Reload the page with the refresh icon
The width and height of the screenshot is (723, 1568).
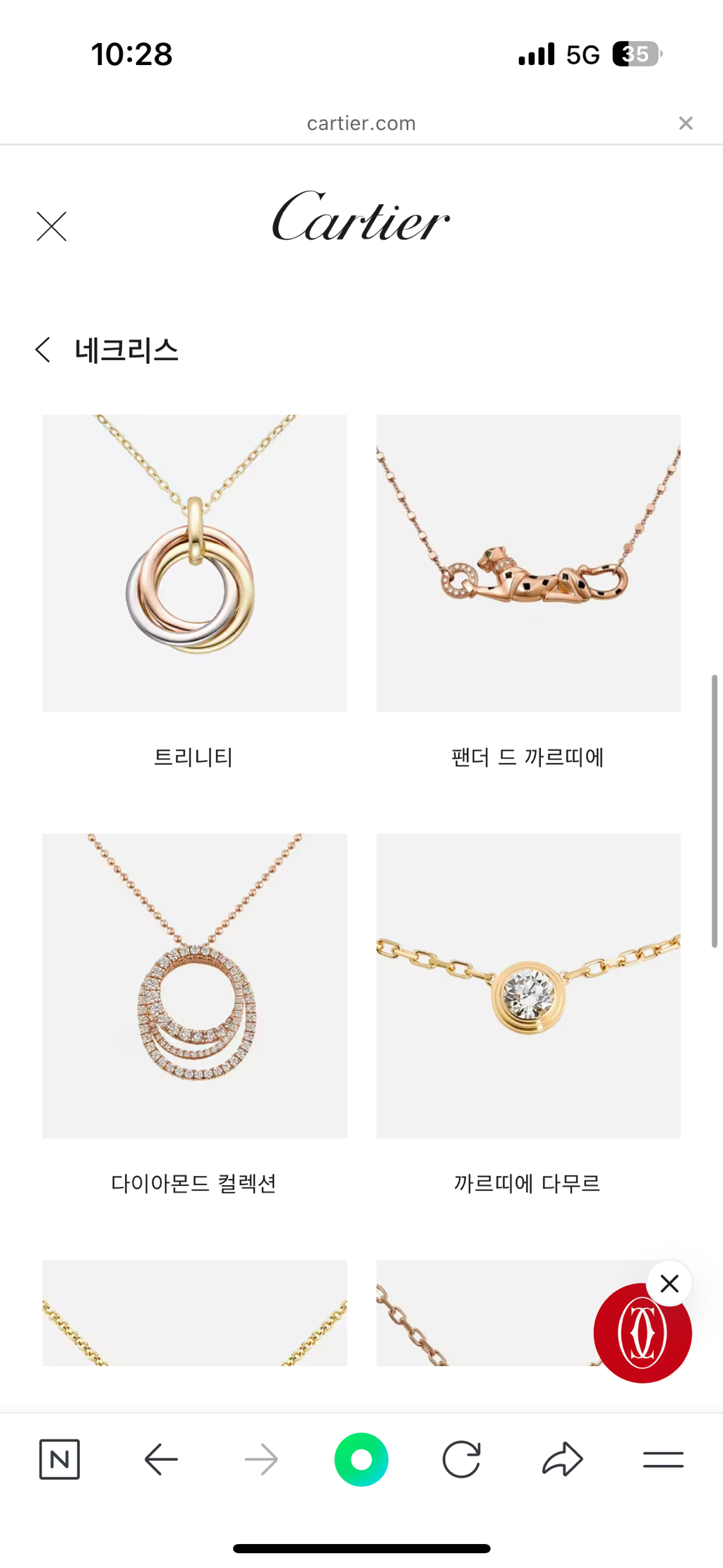[462, 1459]
